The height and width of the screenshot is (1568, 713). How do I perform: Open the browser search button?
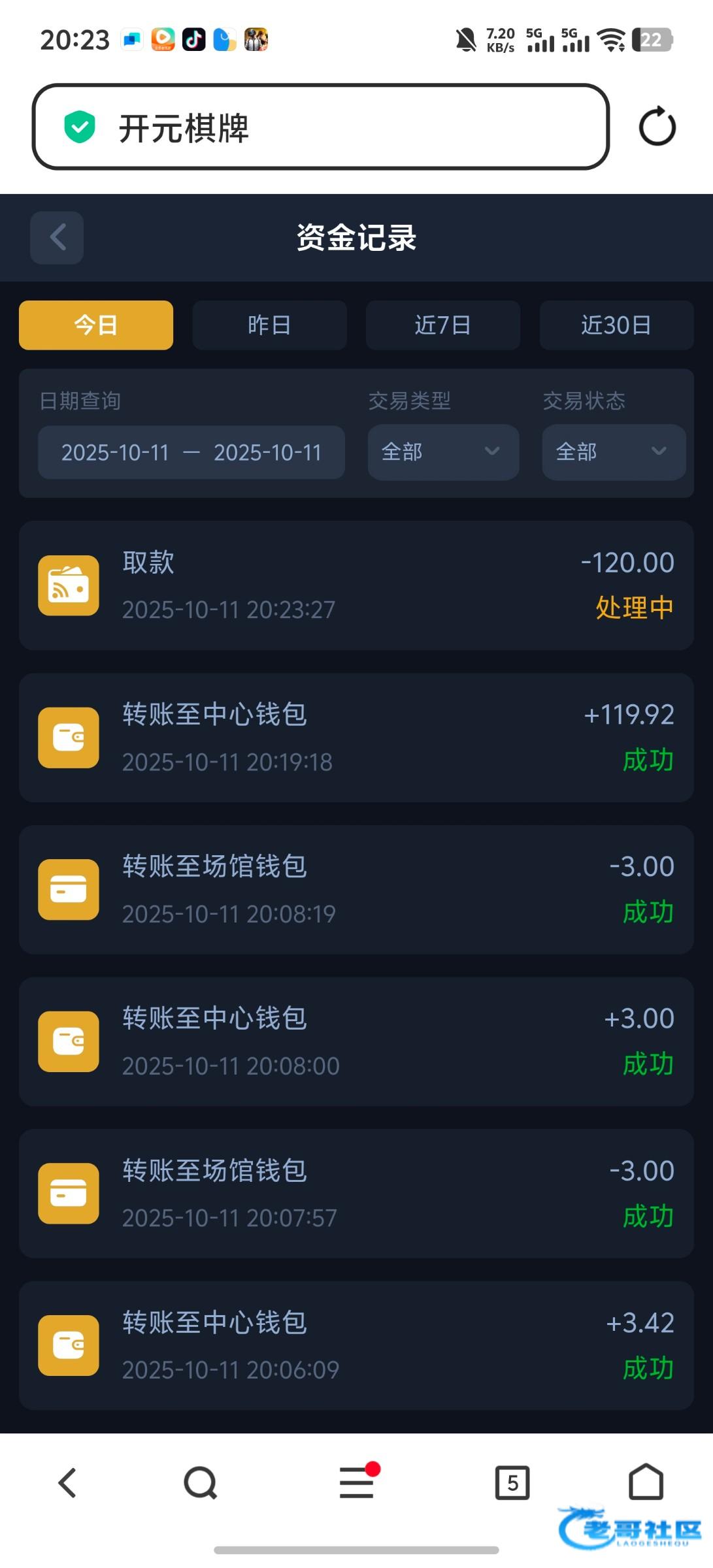[200, 1483]
